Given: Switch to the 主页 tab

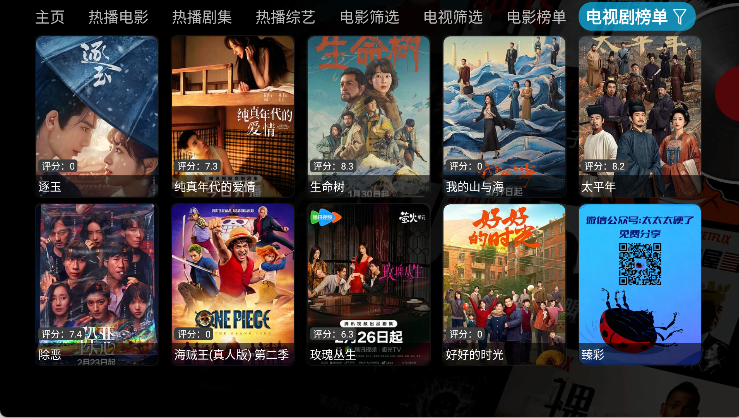Looking at the screenshot, I should pyautogui.click(x=50, y=17).
